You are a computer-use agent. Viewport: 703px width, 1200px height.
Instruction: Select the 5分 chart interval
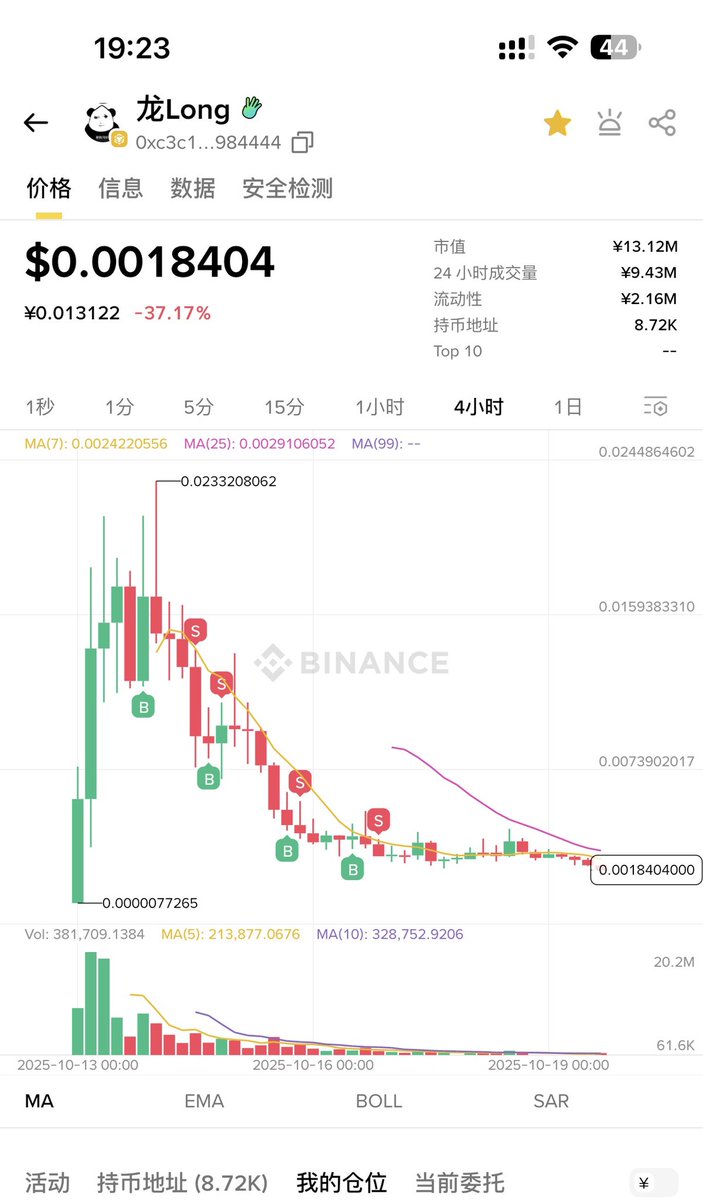[198, 407]
